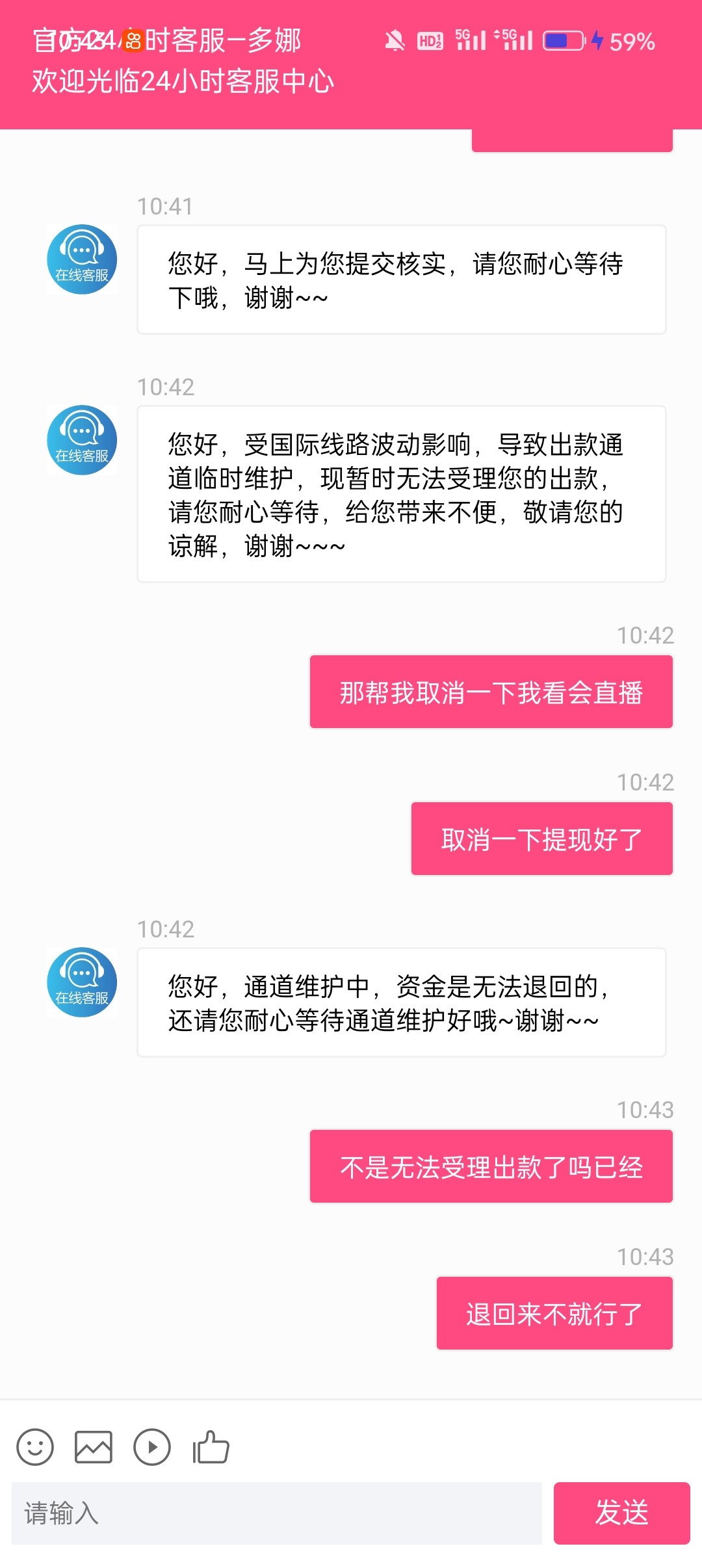Focus the 请输入 message field
The width and height of the screenshot is (702, 1568).
click(x=277, y=1513)
